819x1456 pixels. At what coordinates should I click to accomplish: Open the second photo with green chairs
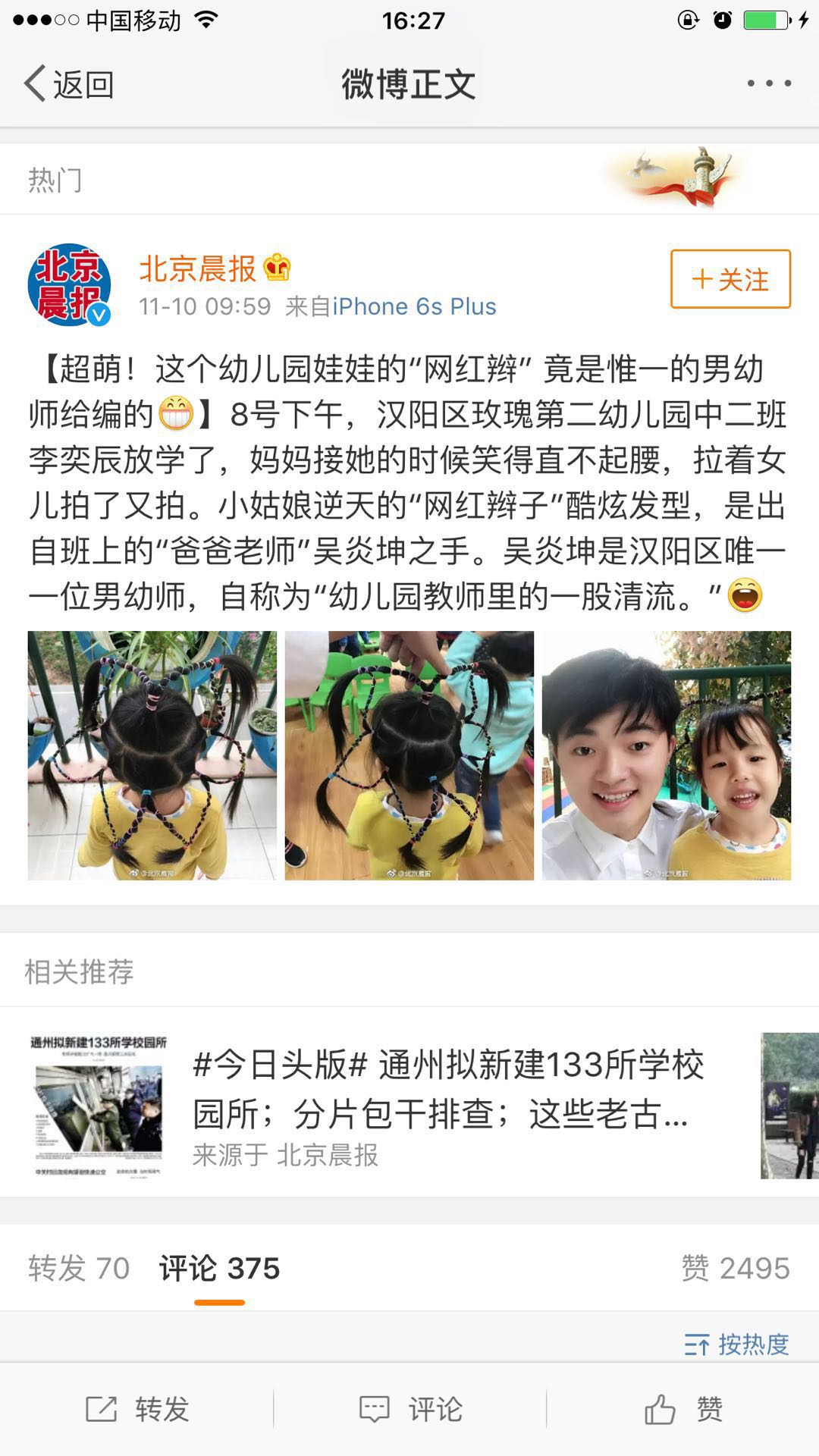[x=409, y=755]
